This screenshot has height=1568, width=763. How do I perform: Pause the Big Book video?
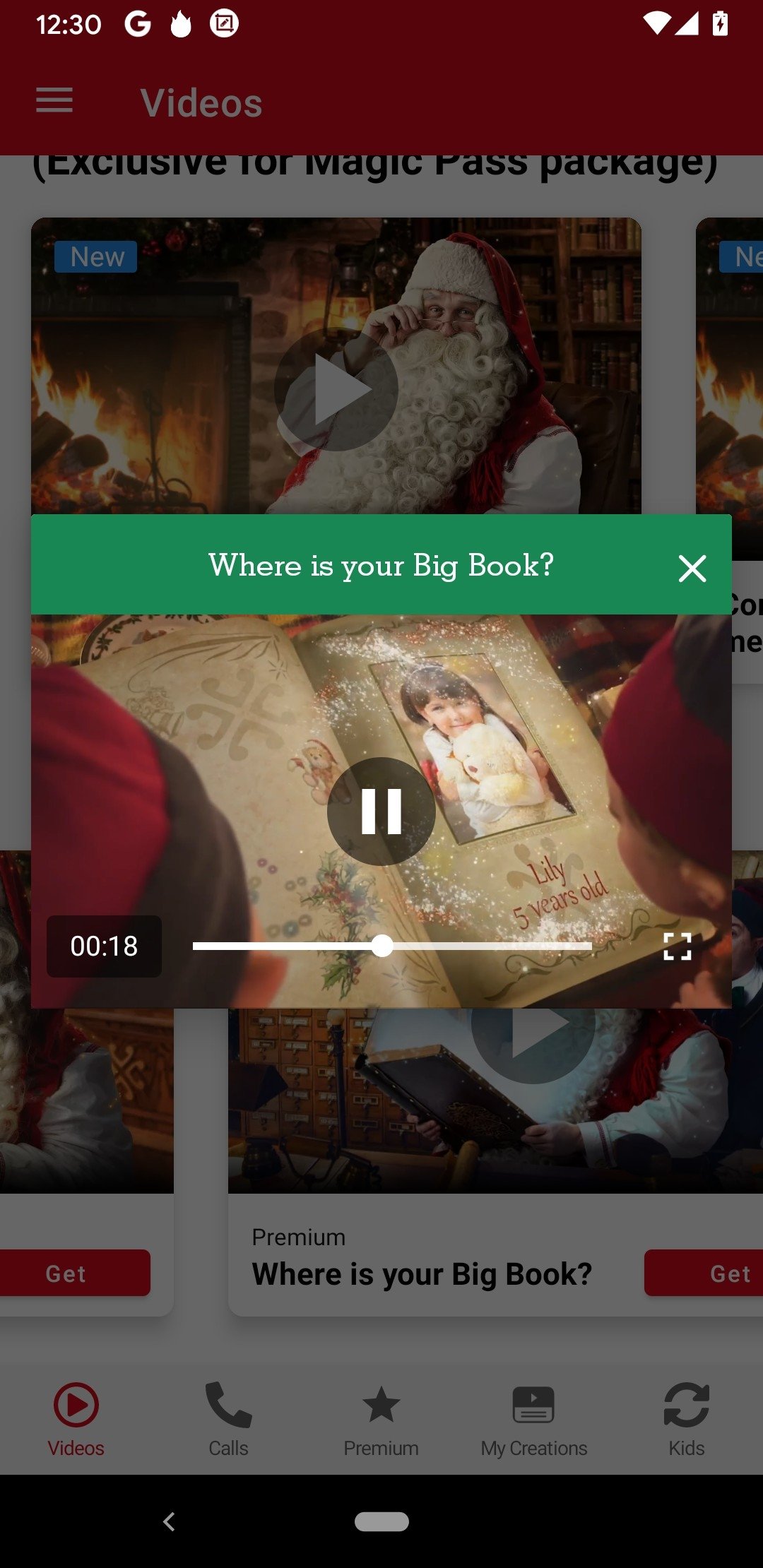pyautogui.click(x=381, y=812)
